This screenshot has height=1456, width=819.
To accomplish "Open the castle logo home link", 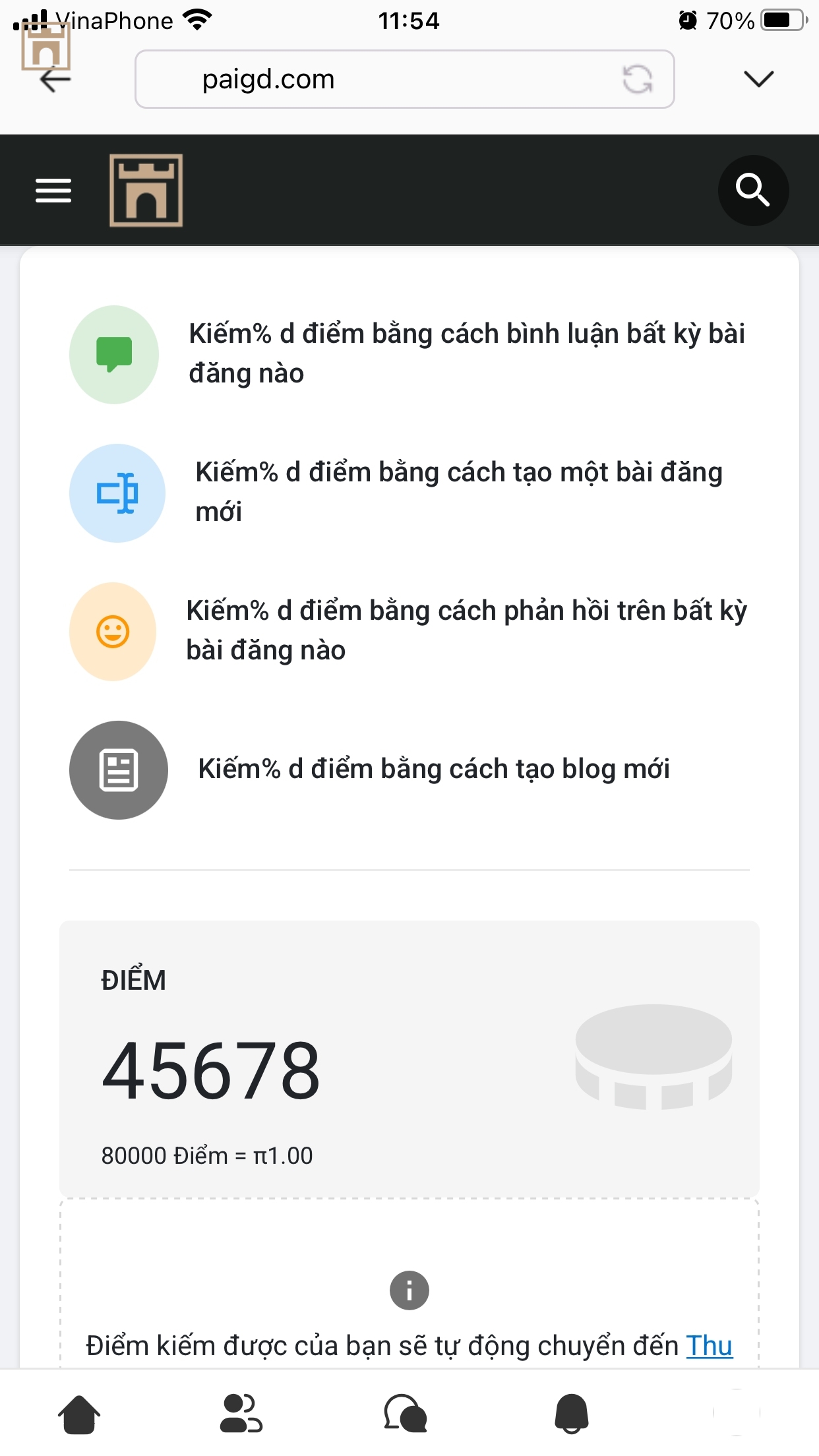I will point(146,191).
